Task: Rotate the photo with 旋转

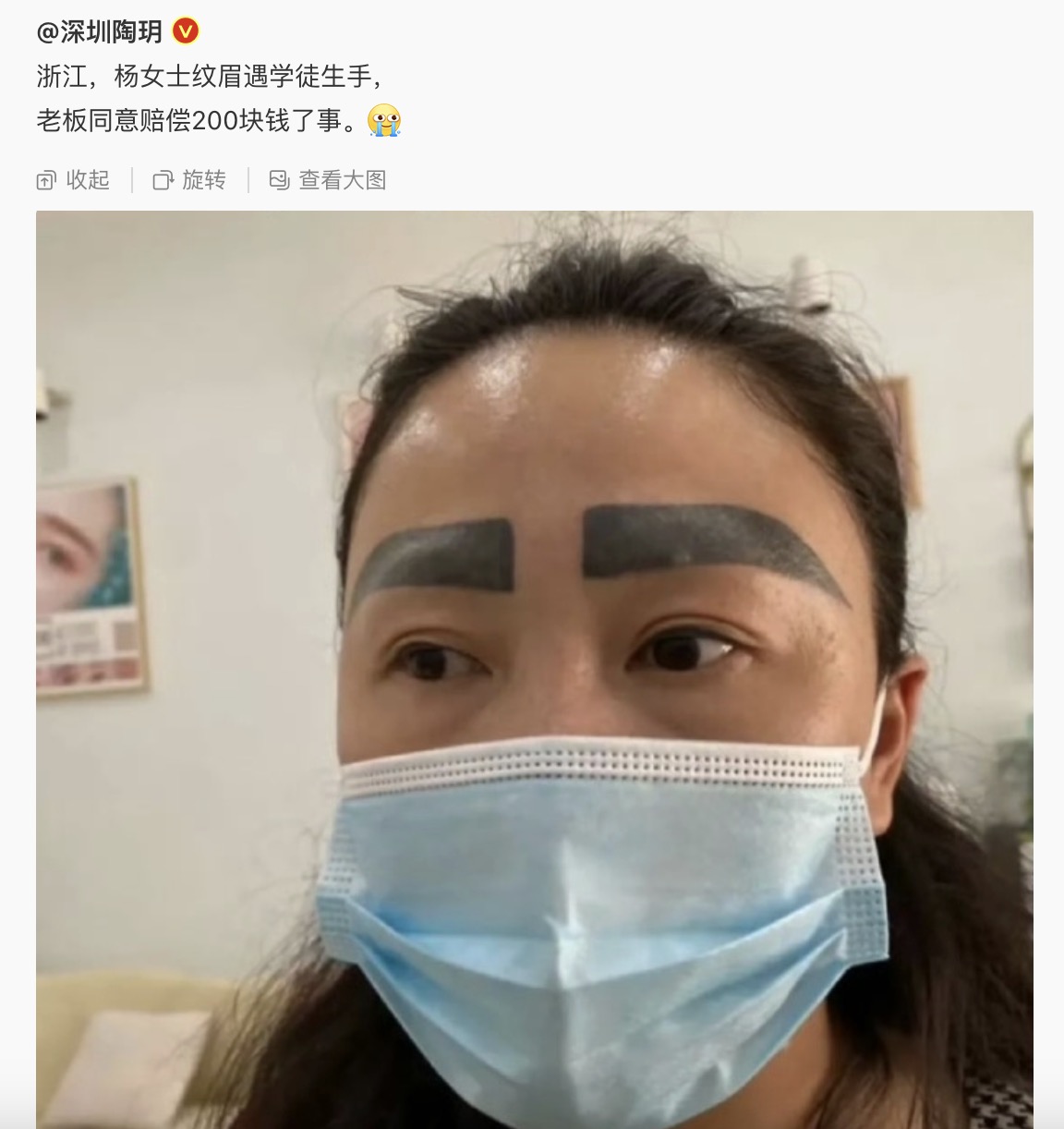Action: pos(190,180)
